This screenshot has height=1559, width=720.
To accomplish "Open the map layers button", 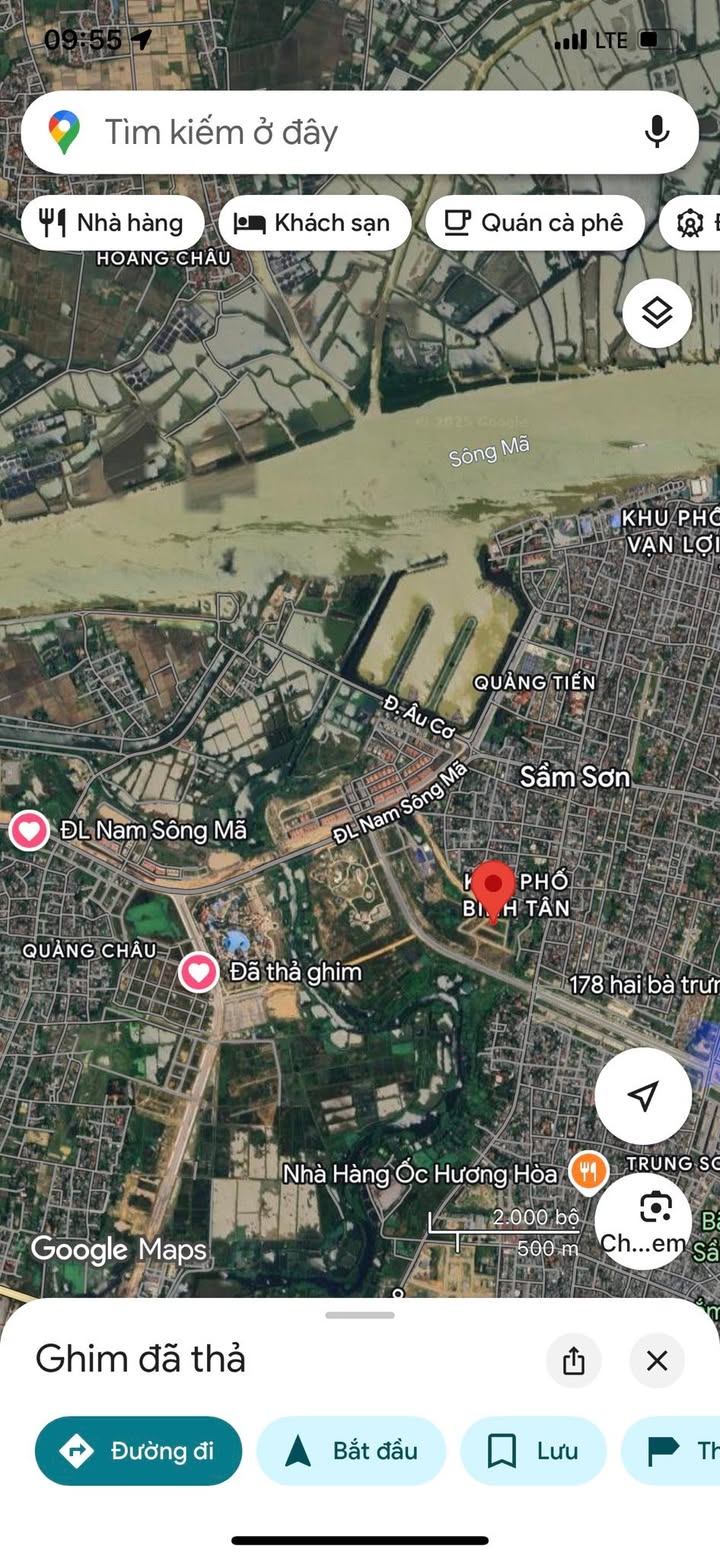I will tap(657, 313).
